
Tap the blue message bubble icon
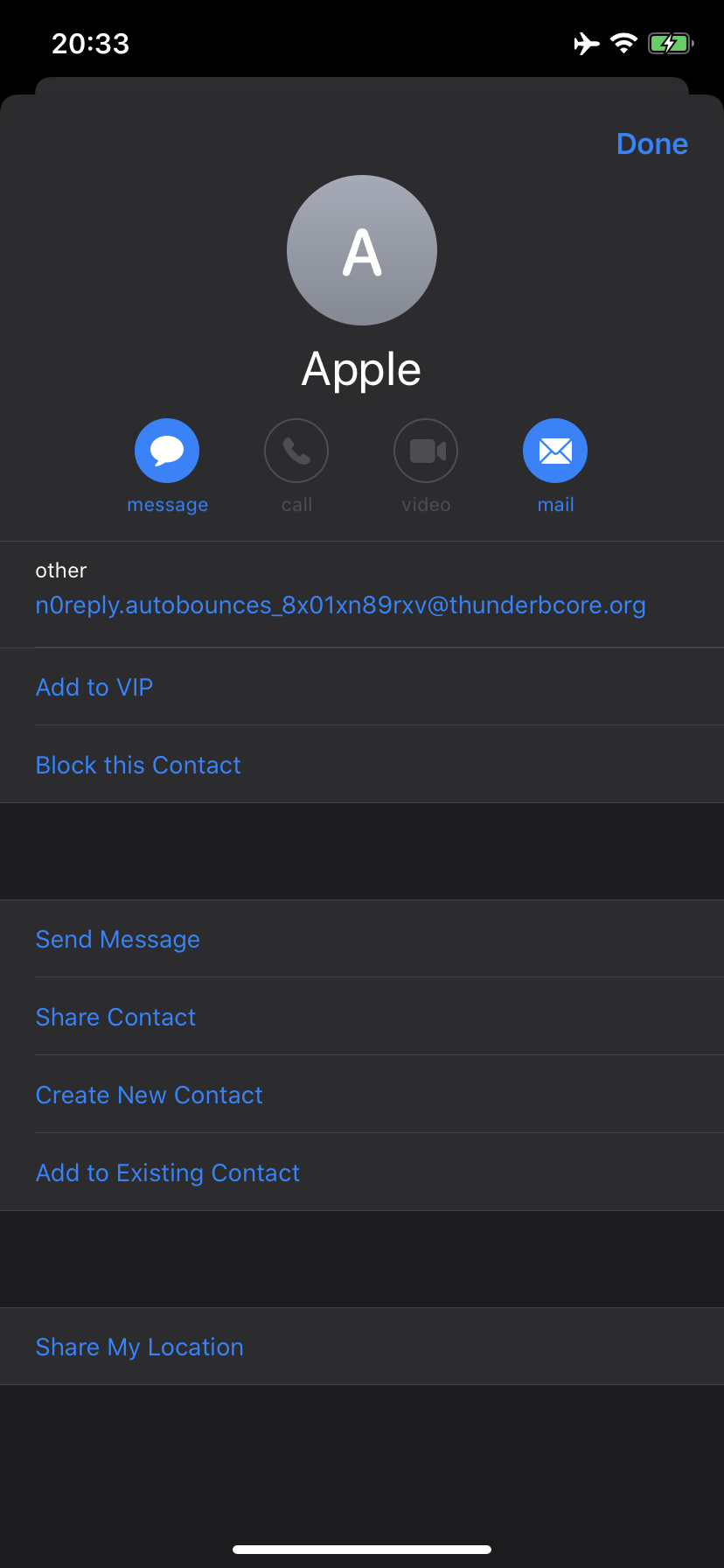coord(167,451)
